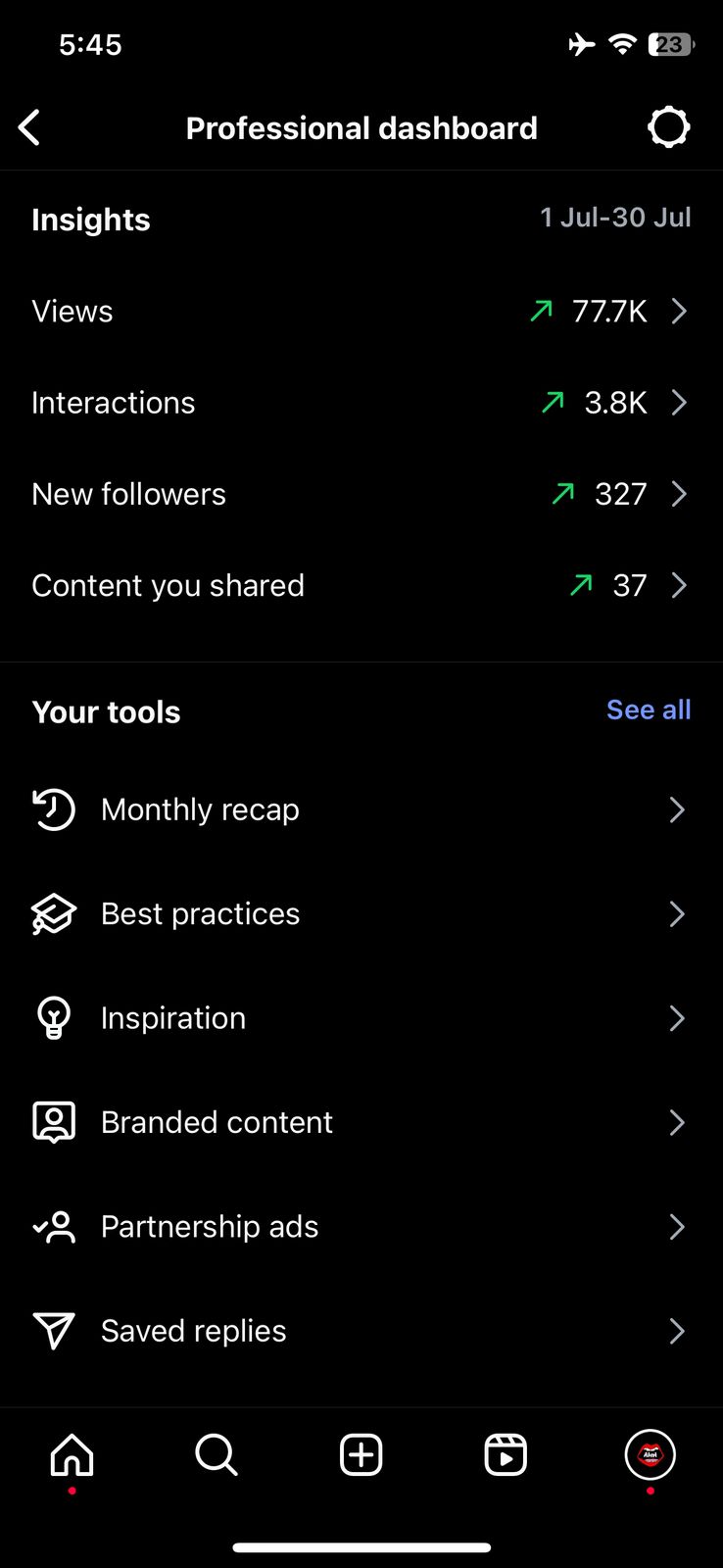The width and height of the screenshot is (723, 1568).
Task: Create a new post with plus icon
Action: tap(361, 1455)
